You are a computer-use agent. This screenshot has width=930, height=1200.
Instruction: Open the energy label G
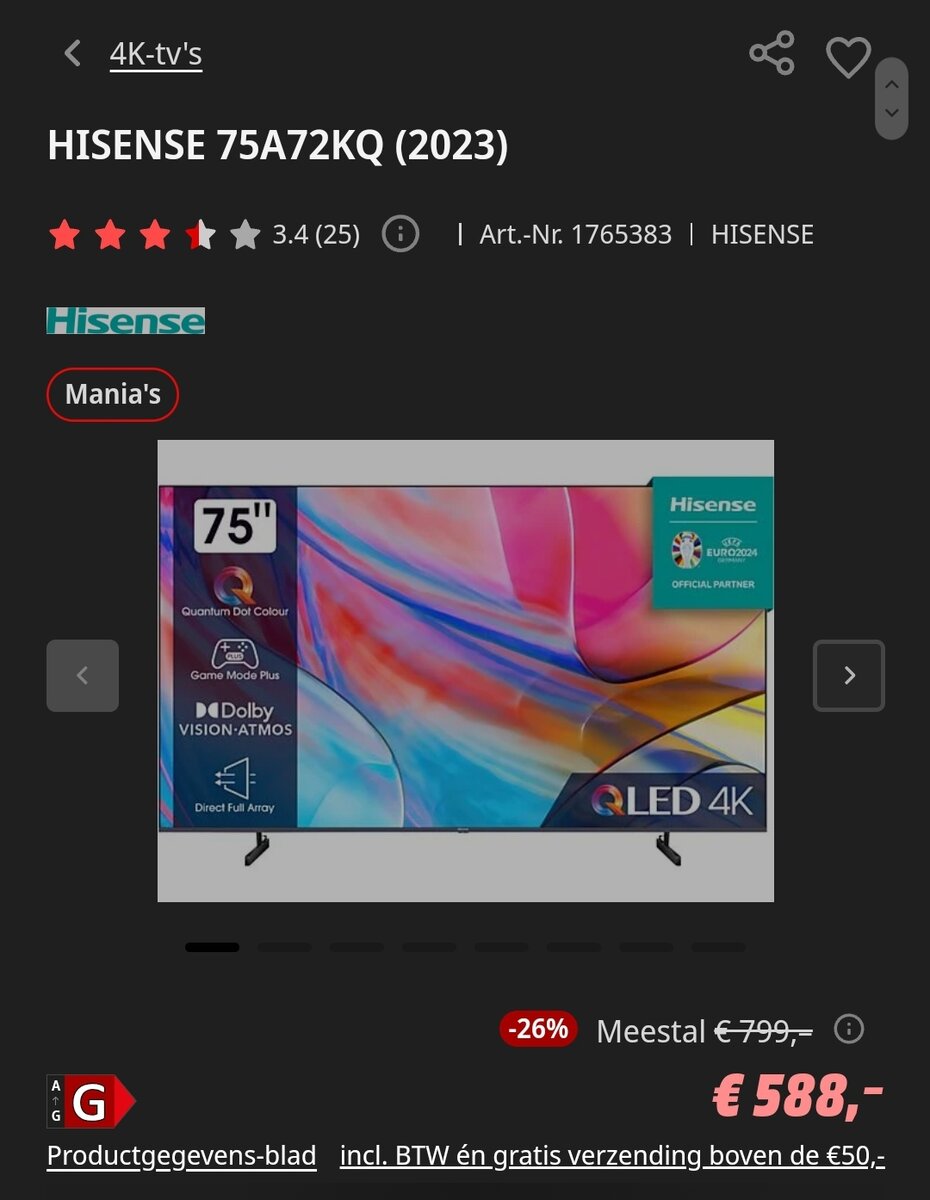click(90, 1101)
